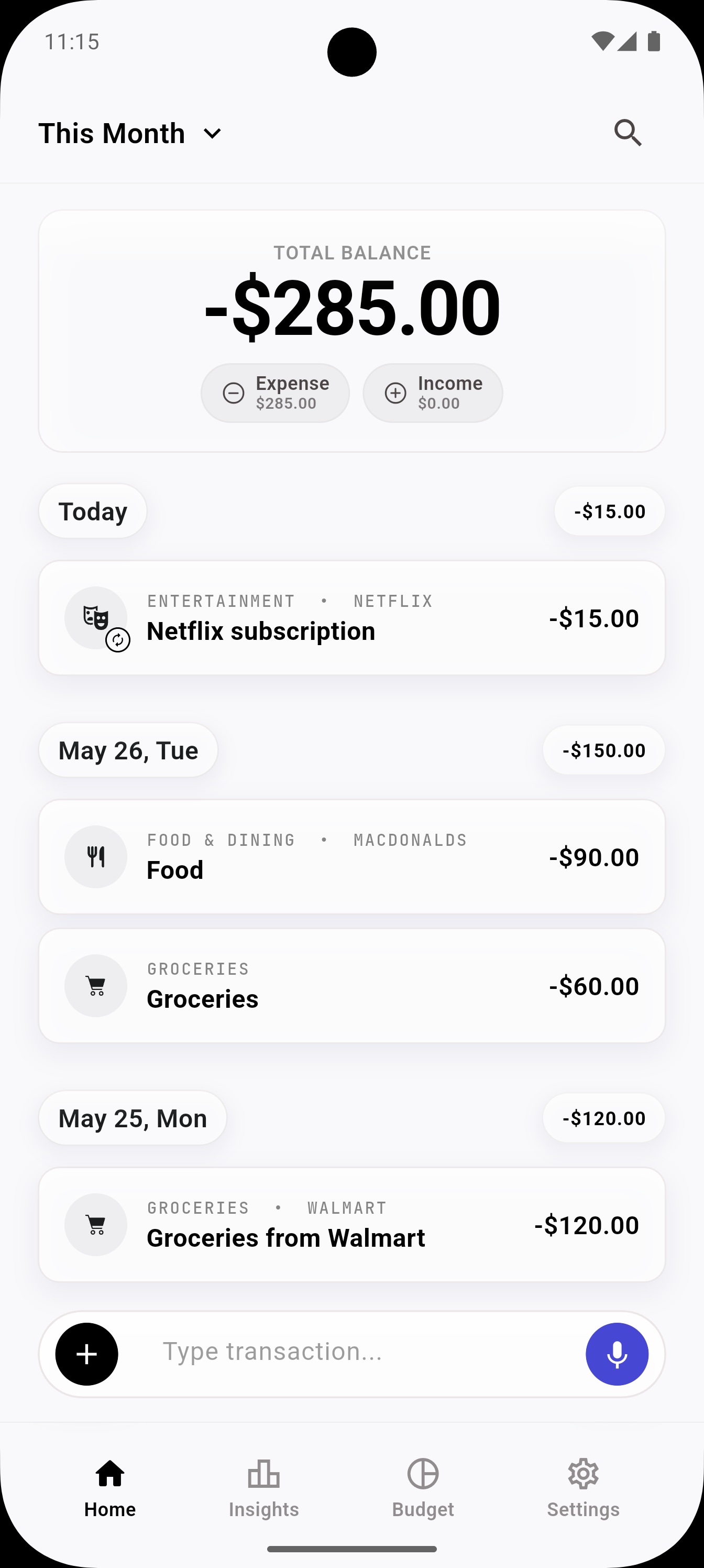
Task: Switch to the Budget tab
Action: 423,1487
